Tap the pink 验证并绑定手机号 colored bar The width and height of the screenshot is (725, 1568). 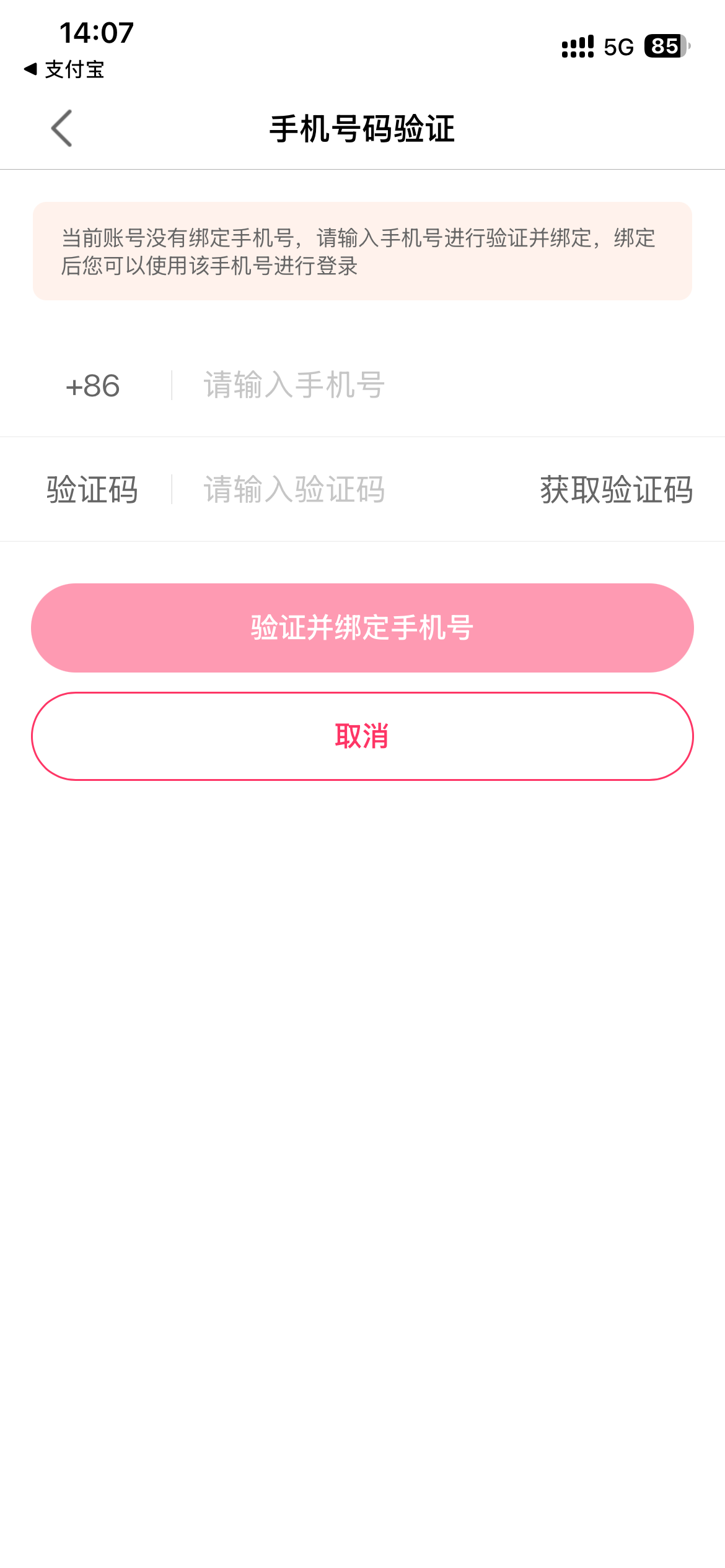362,627
